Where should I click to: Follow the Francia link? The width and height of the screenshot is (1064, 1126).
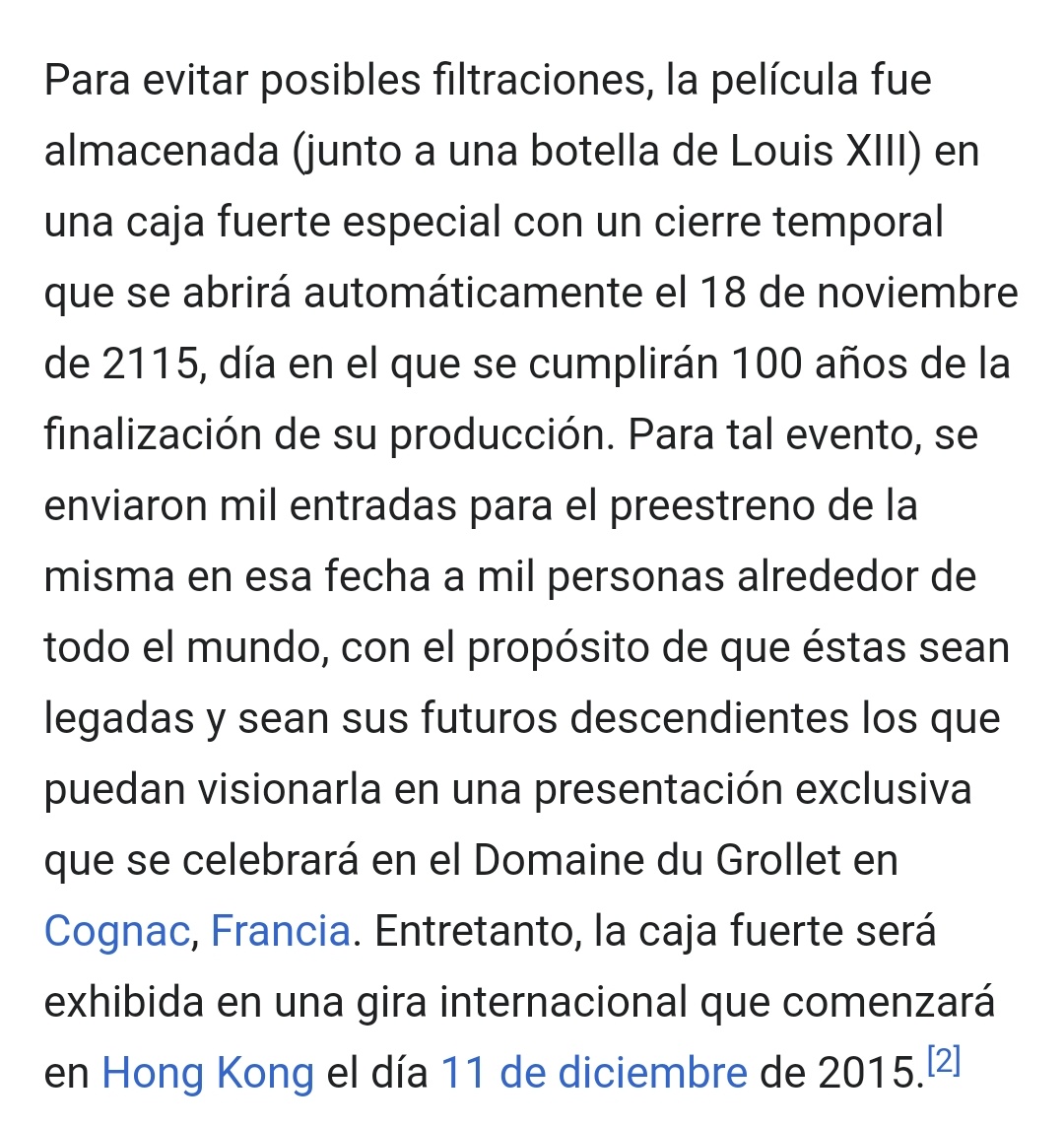pyautogui.click(x=281, y=931)
